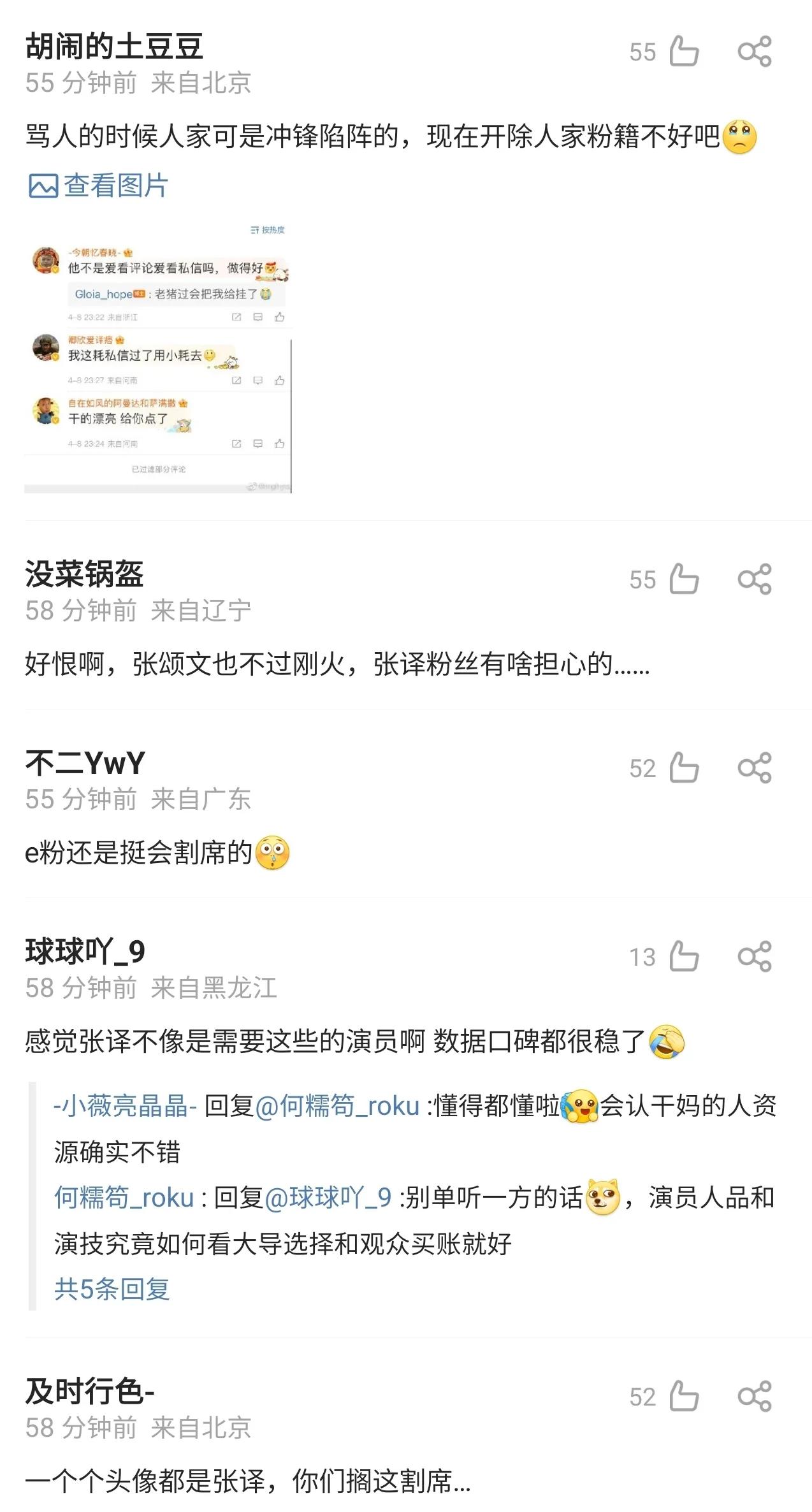Share the comment by 球球吖_9
The height and width of the screenshot is (1512, 812).
[x=755, y=957]
